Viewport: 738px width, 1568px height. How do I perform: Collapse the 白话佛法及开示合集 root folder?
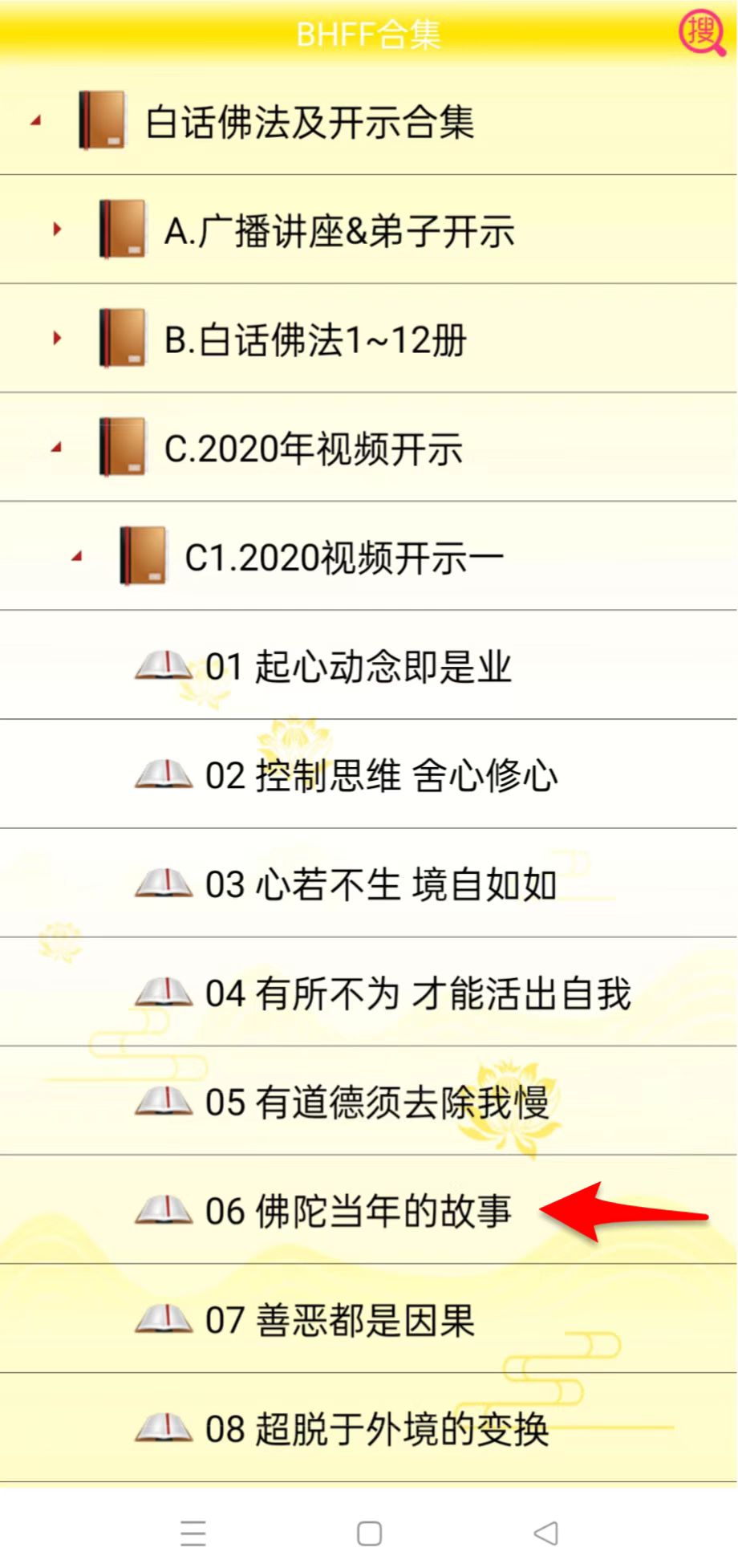click(x=35, y=122)
